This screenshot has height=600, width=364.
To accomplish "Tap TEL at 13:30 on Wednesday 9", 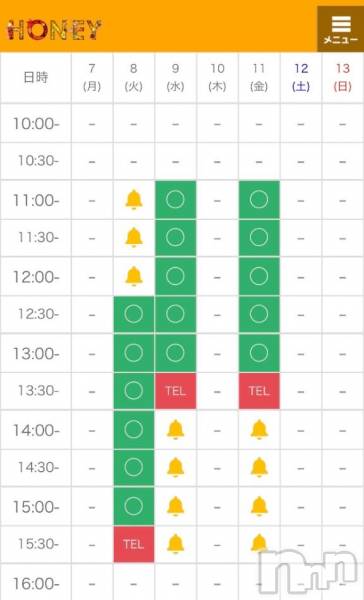I will 175,391.
